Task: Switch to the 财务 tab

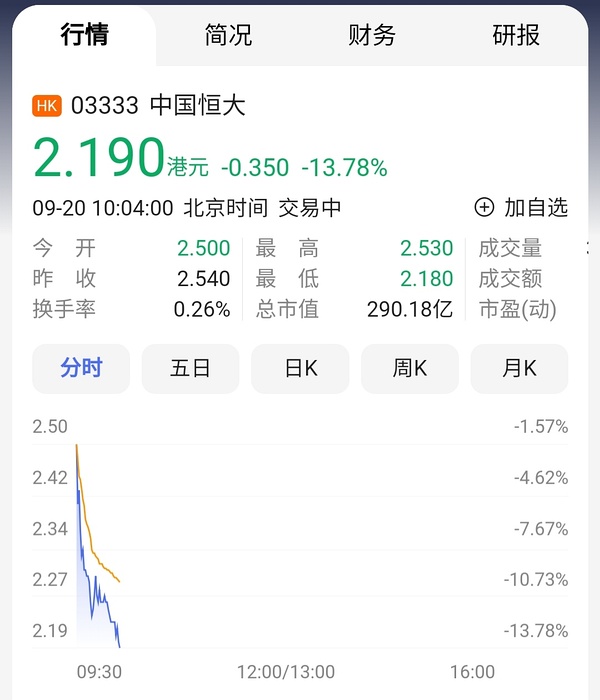Action: [372, 35]
